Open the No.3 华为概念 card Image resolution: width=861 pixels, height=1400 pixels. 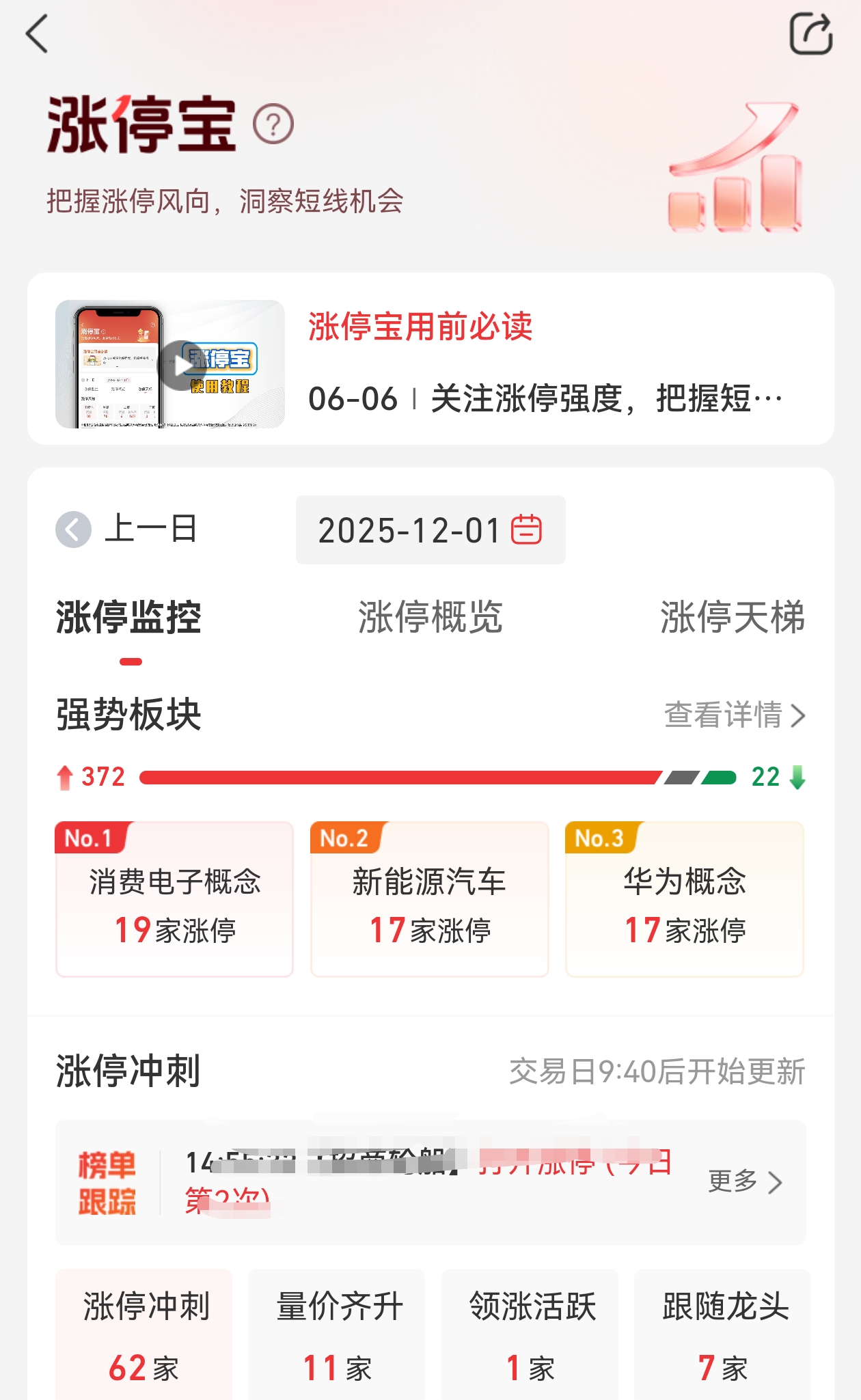coord(685,899)
